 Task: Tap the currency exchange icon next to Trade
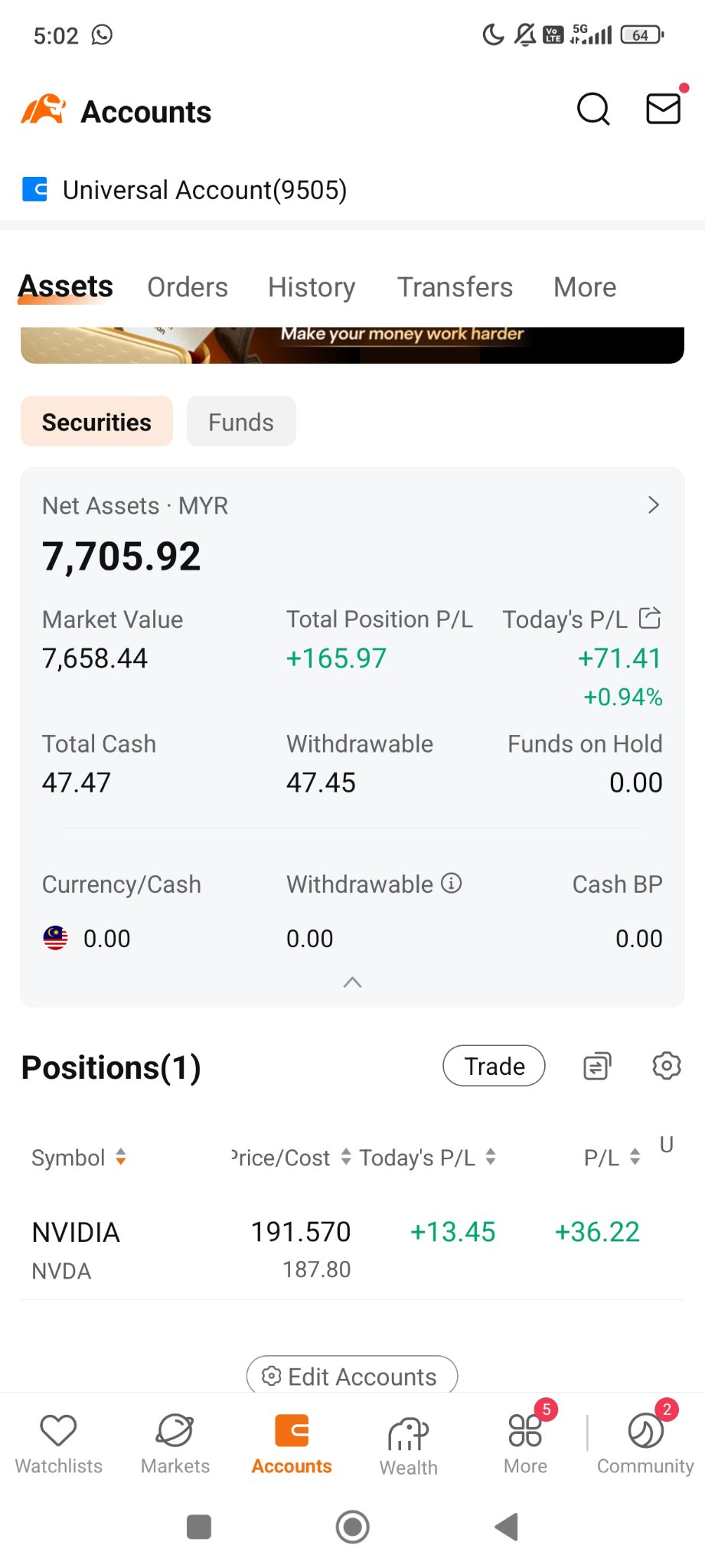click(596, 1066)
